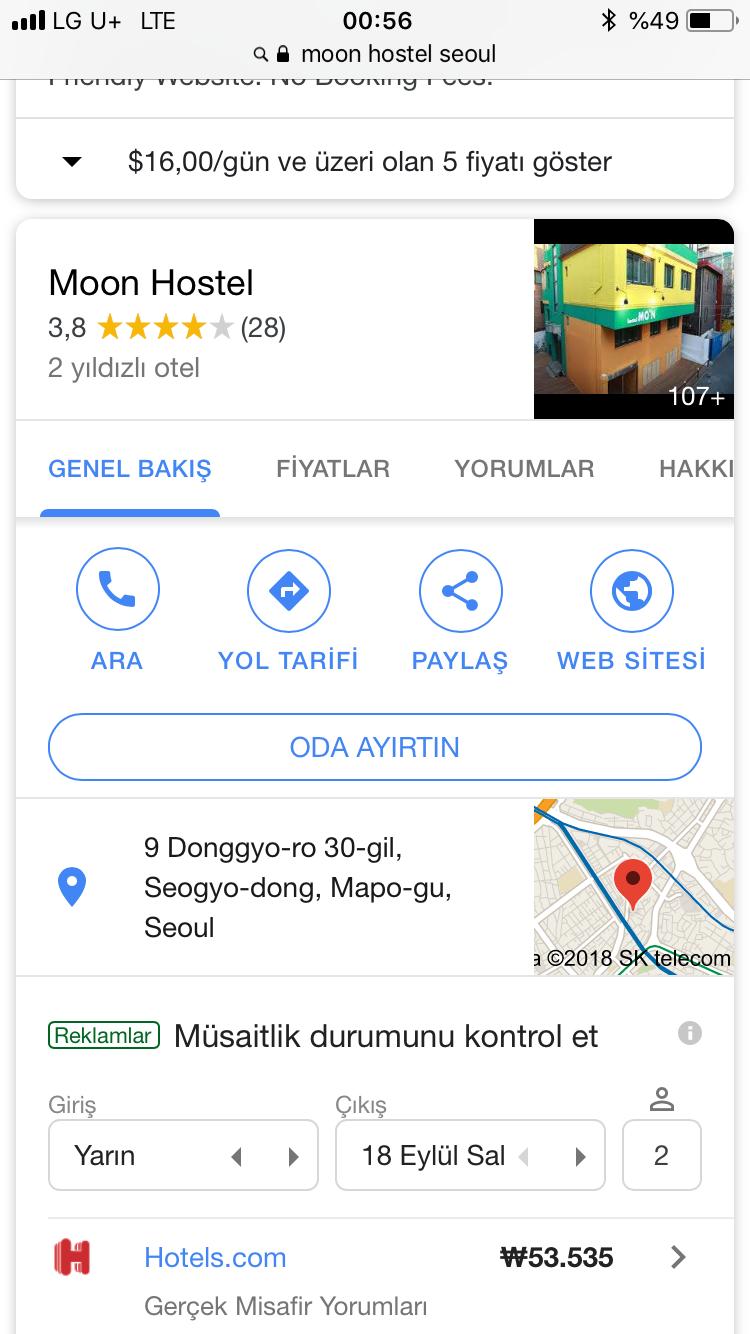This screenshot has height=1334, width=750.
Task: Open Moon Hostel photo gallery thumbnail
Action: 633,320
